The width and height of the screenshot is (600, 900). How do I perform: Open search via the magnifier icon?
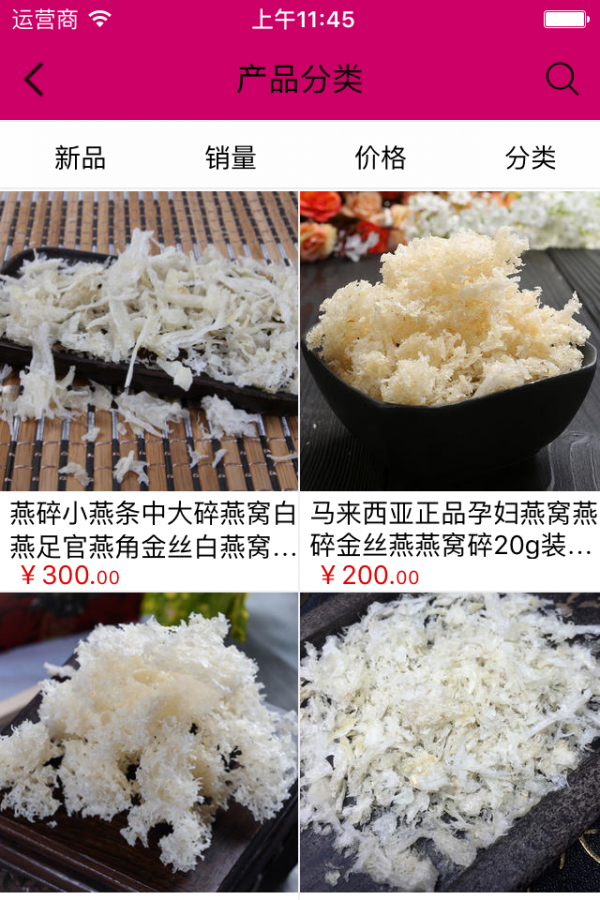click(562, 79)
